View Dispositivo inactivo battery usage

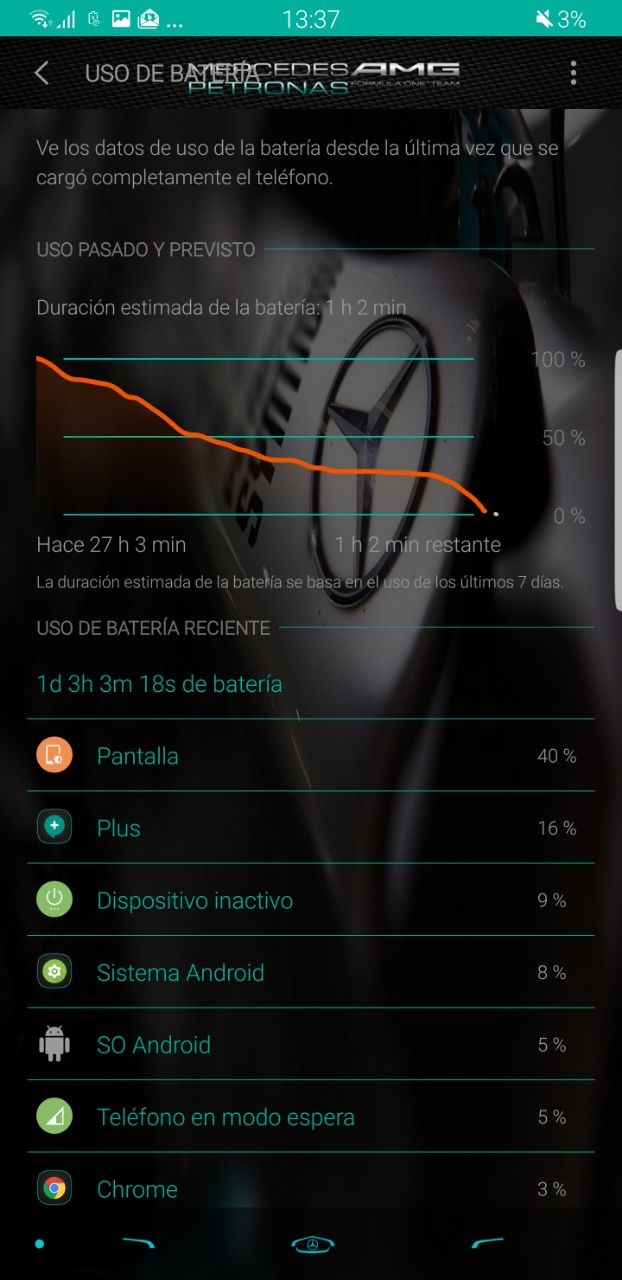(310, 900)
